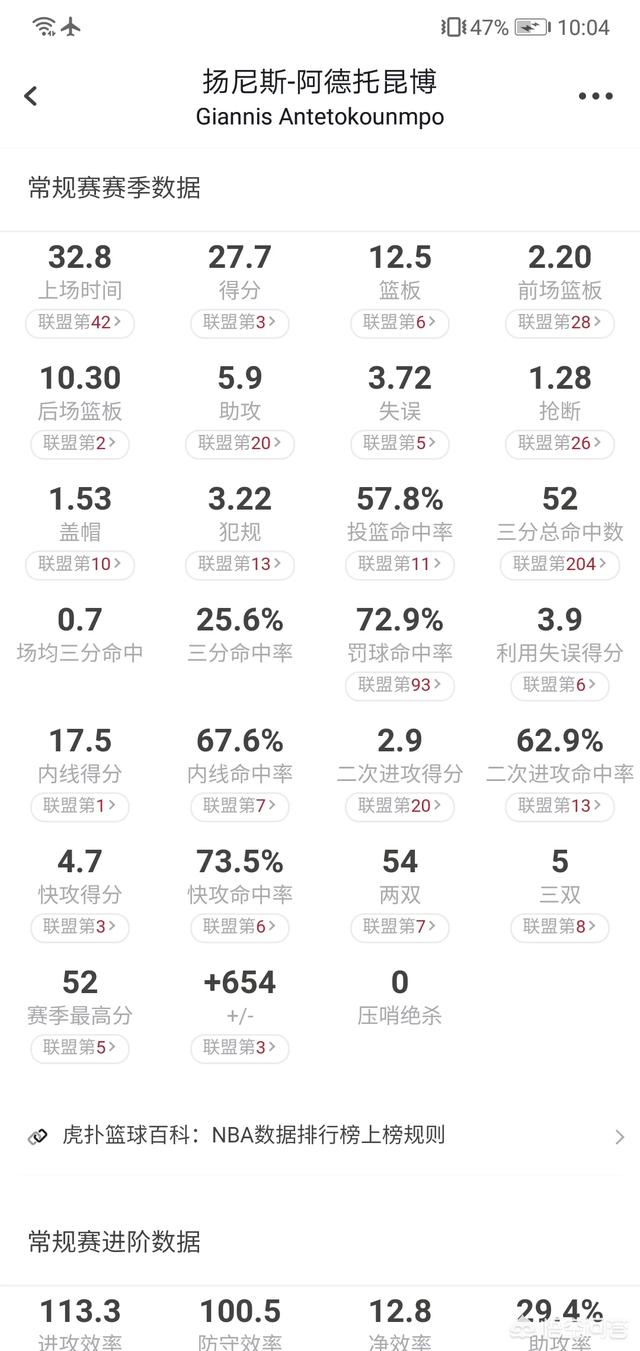Viewport: 640px width, 1351px height.
Task: Open 联盟第28 chip under 前场篮板
Action: (x=560, y=323)
